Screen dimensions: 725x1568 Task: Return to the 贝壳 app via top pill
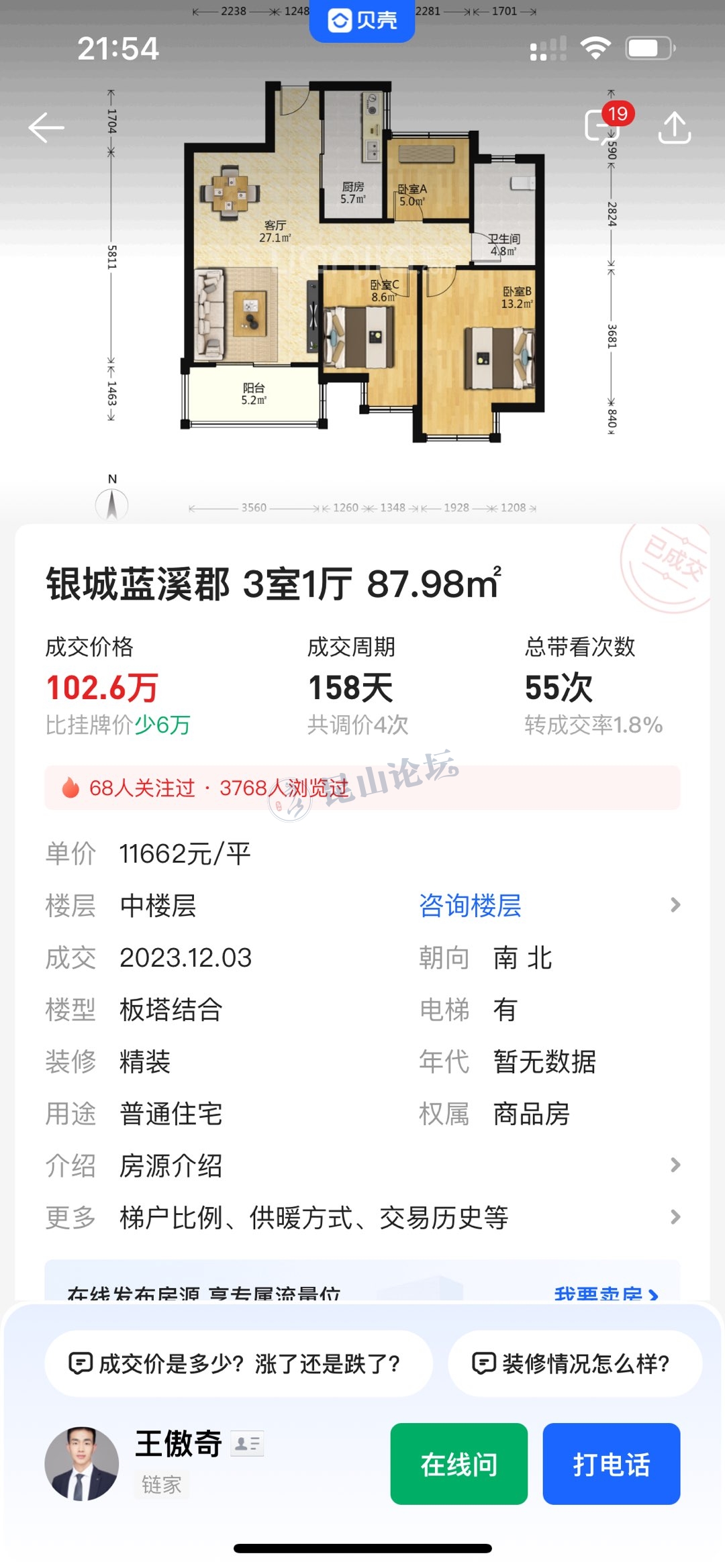(362, 20)
